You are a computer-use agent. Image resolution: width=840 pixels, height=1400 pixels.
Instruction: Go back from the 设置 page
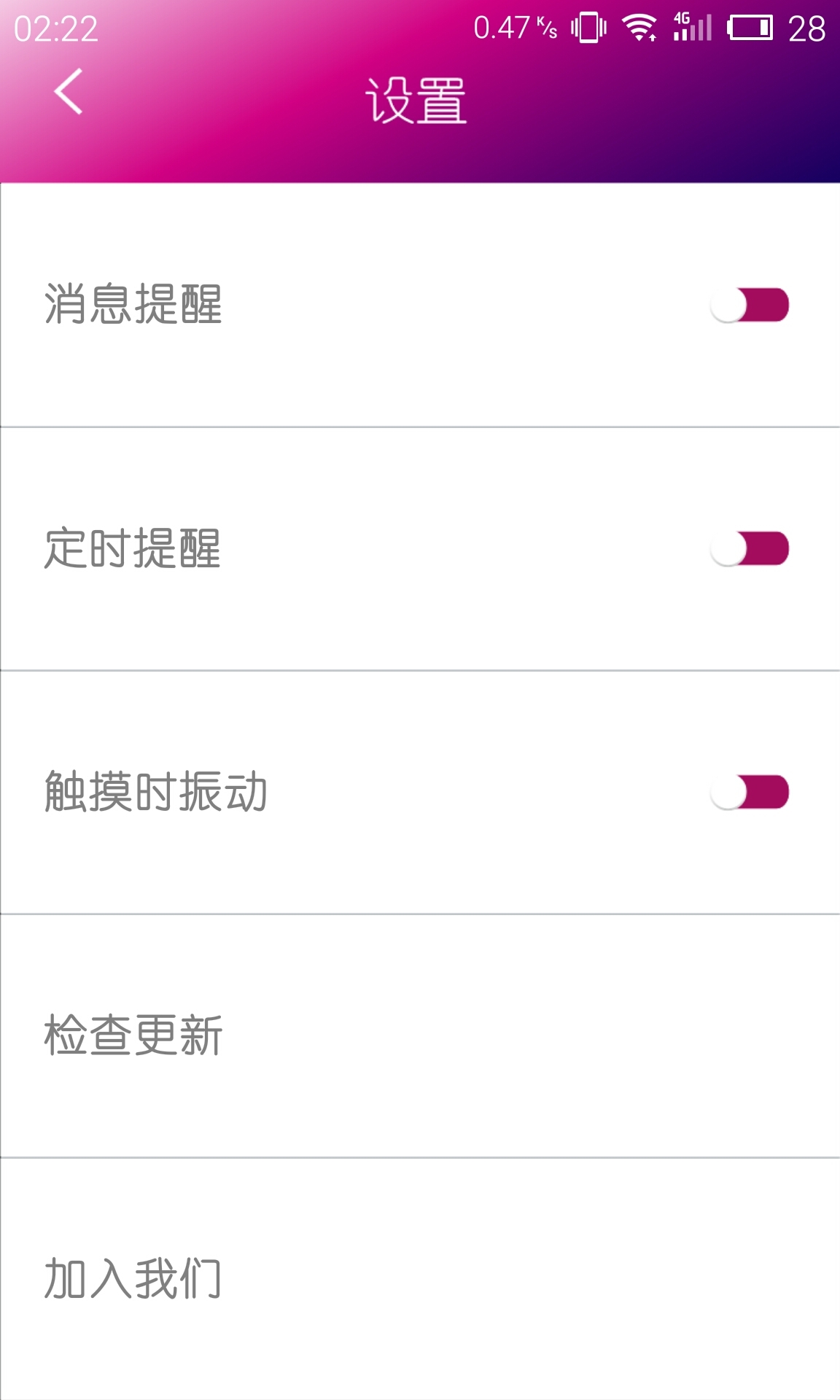pyautogui.click(x=69, y=92)
